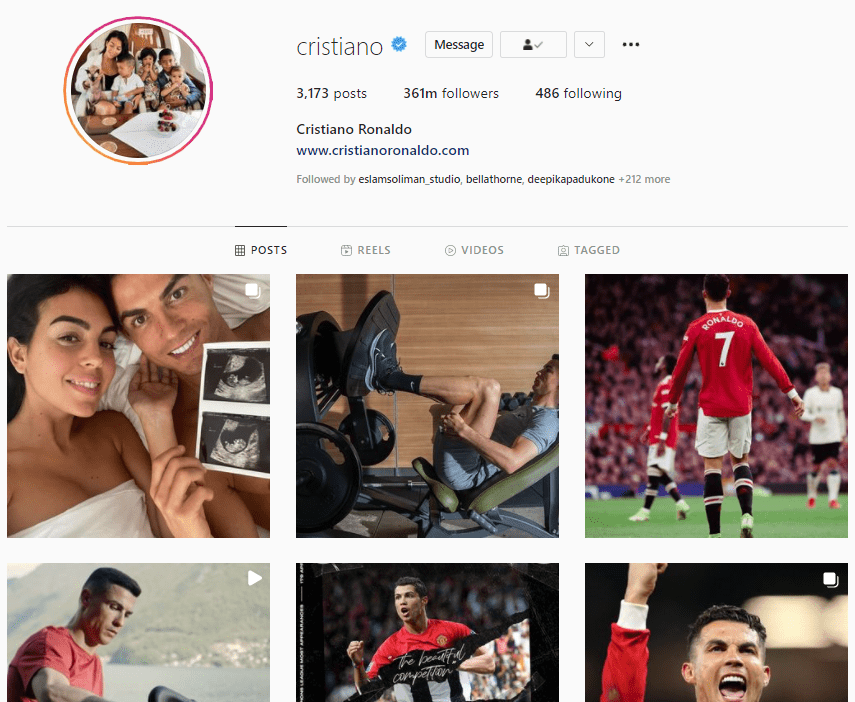Switch to the Tagged tab
The image size is (855, 702).
point(589,250)
